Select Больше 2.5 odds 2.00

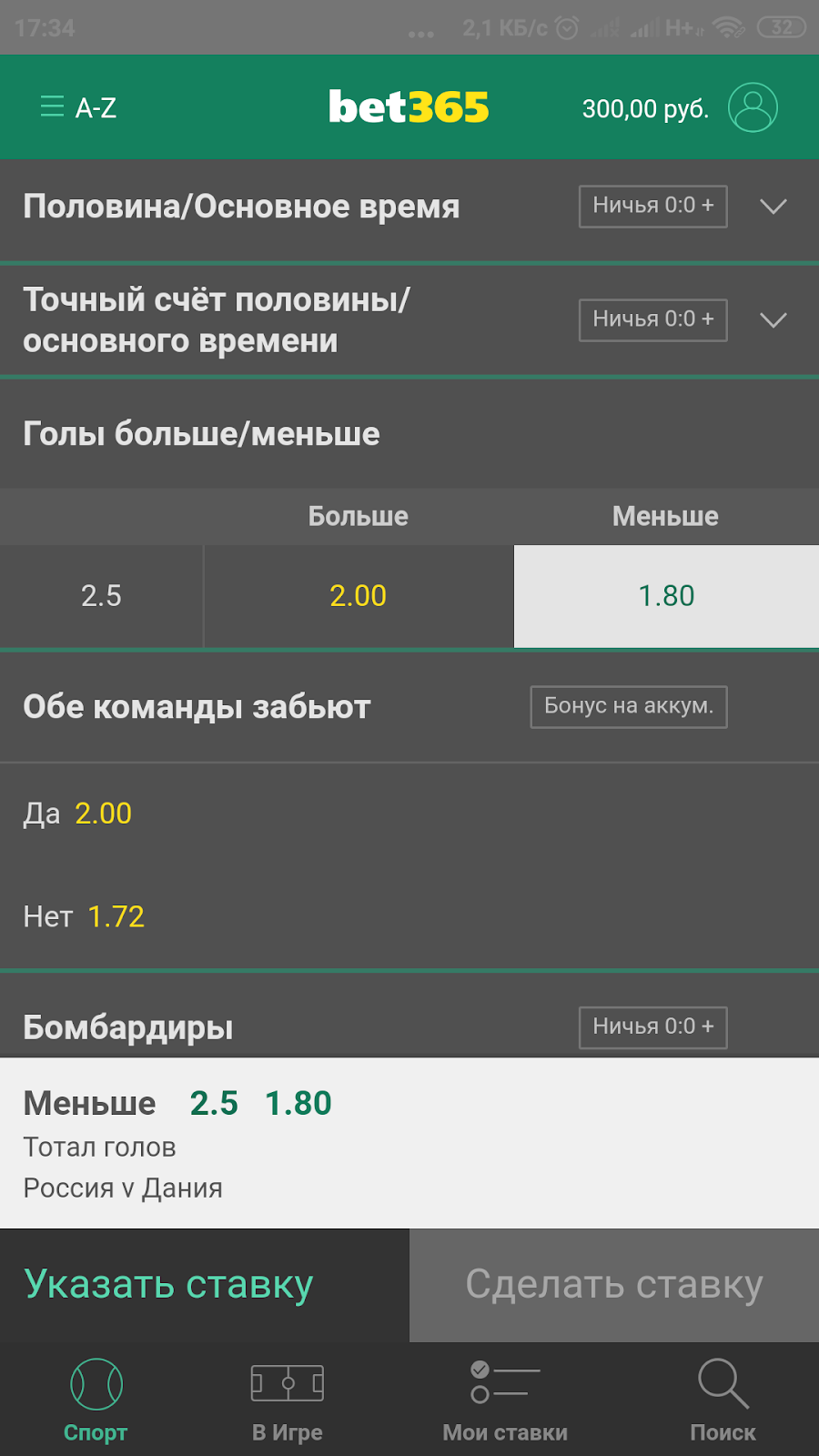pos(358,596)
